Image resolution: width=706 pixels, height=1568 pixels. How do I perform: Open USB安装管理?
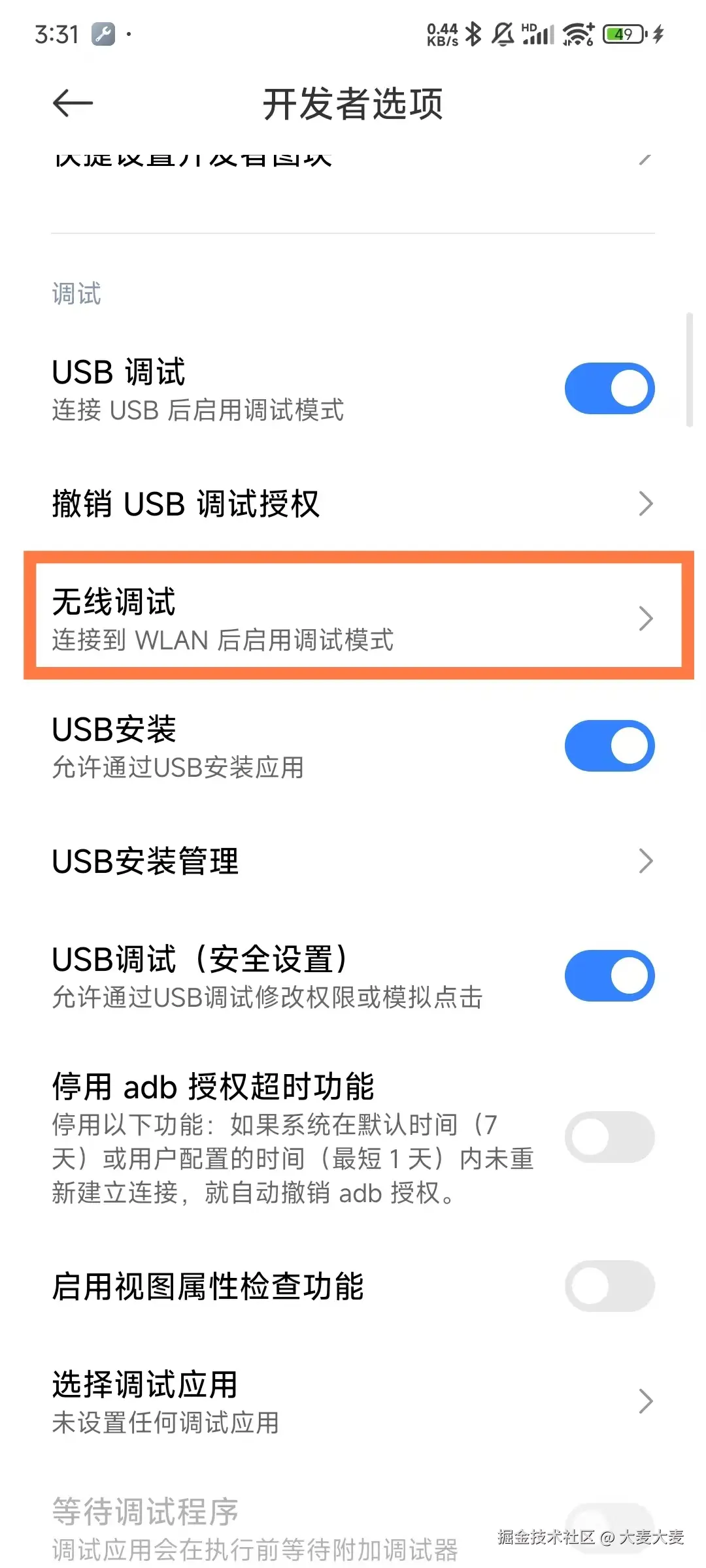coord(353,861)
